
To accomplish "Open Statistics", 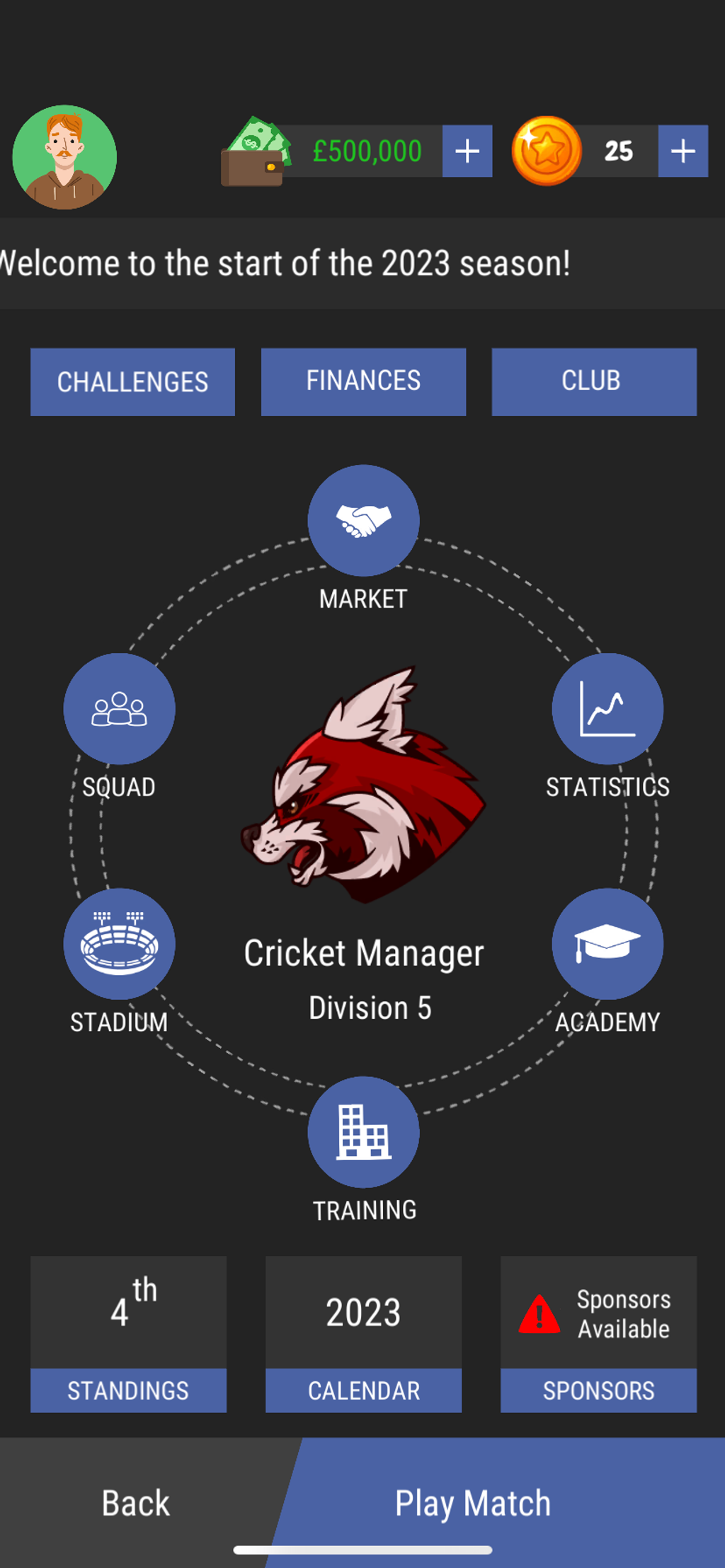I will (x=607, y=709).
